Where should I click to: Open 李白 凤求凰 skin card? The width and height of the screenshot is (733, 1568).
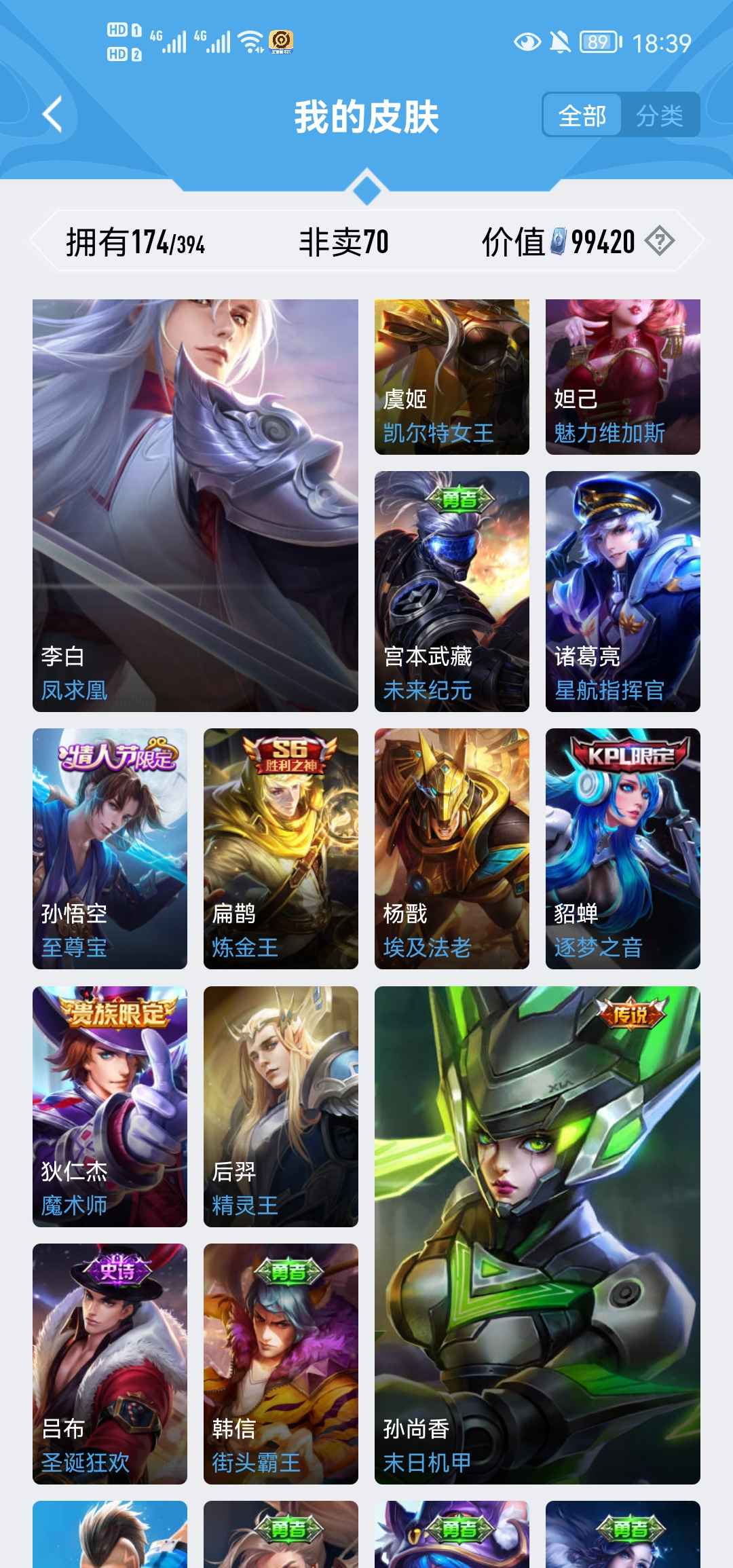(x=195, y=505)
